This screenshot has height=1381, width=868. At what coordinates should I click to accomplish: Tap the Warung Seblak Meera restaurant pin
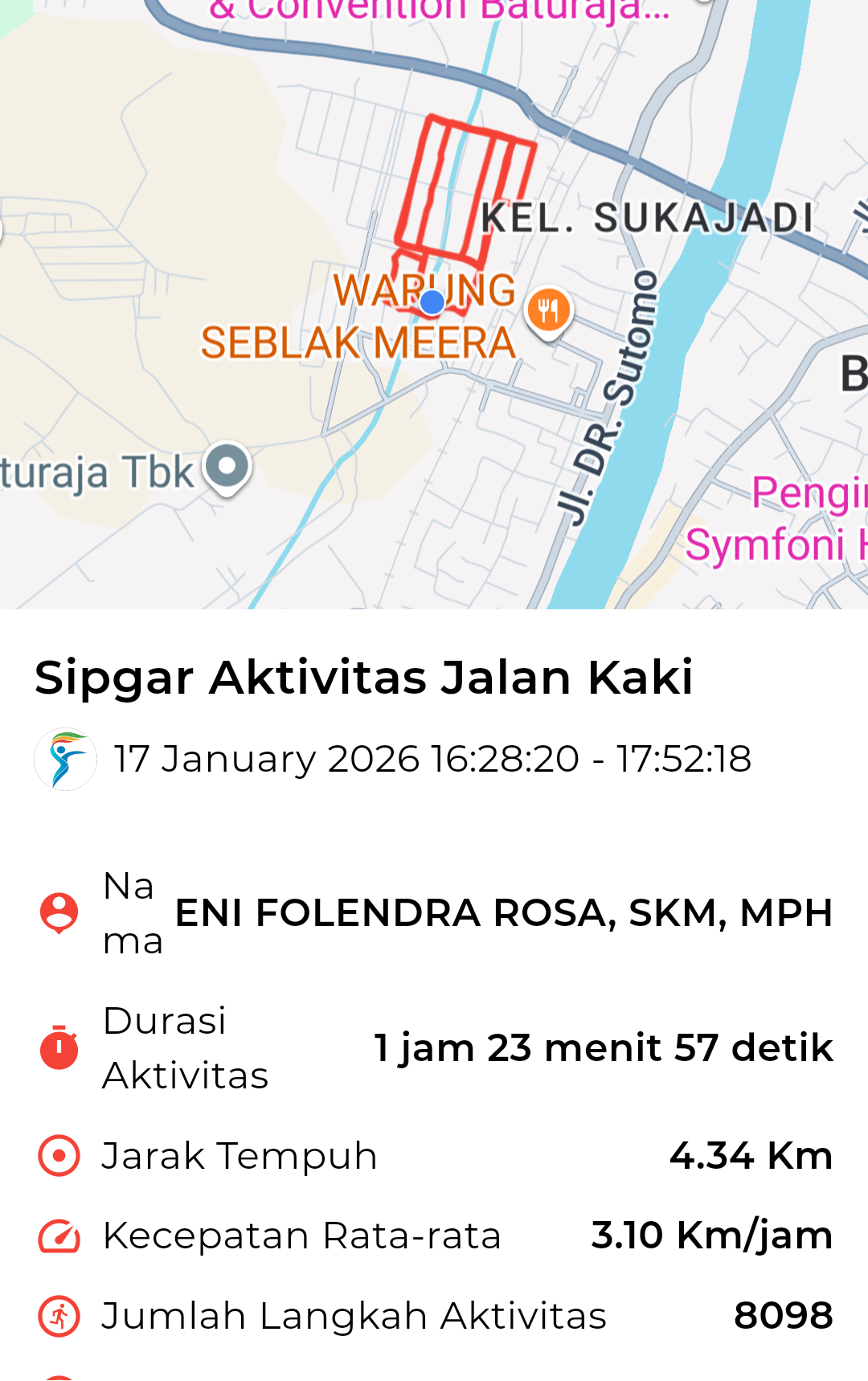click(x=548, y=311)
